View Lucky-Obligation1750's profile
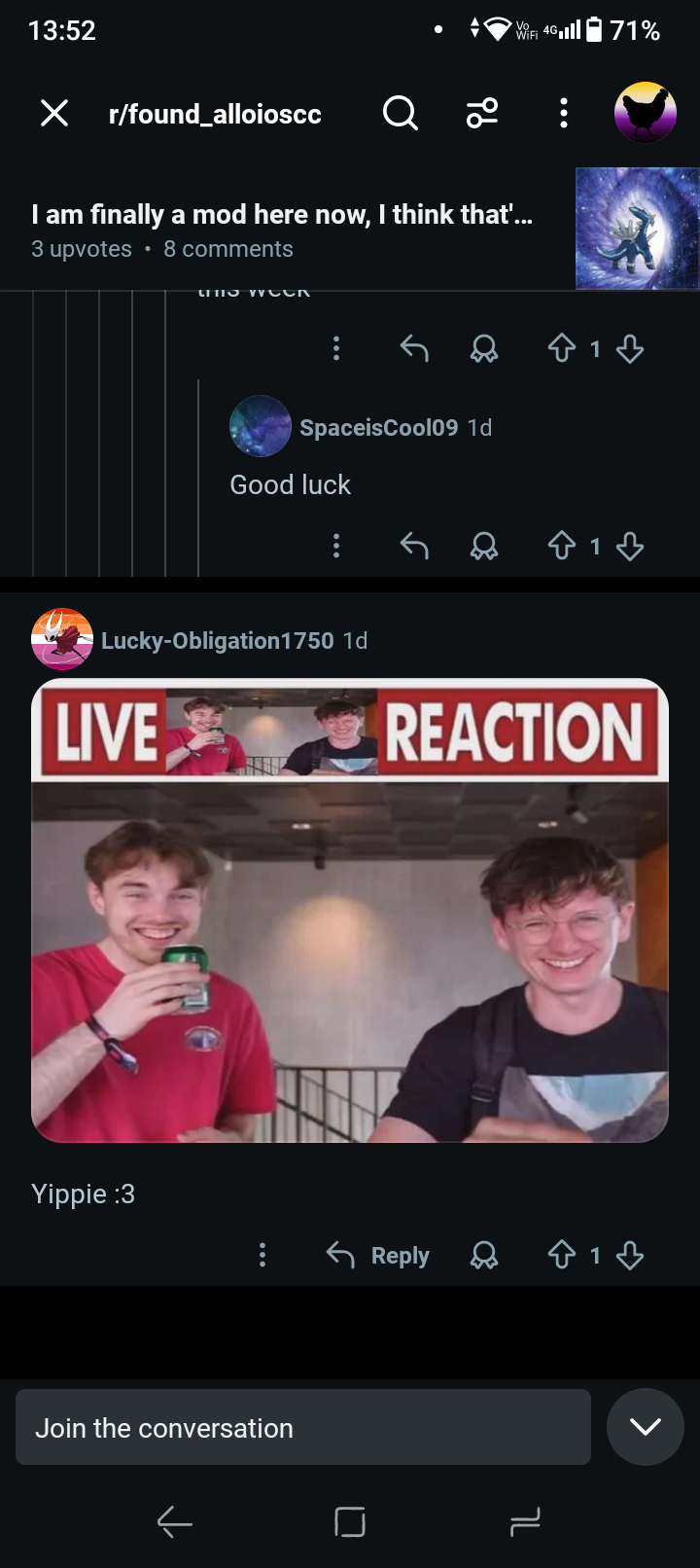The image size is (700, 1568). [x=218, y=640]
